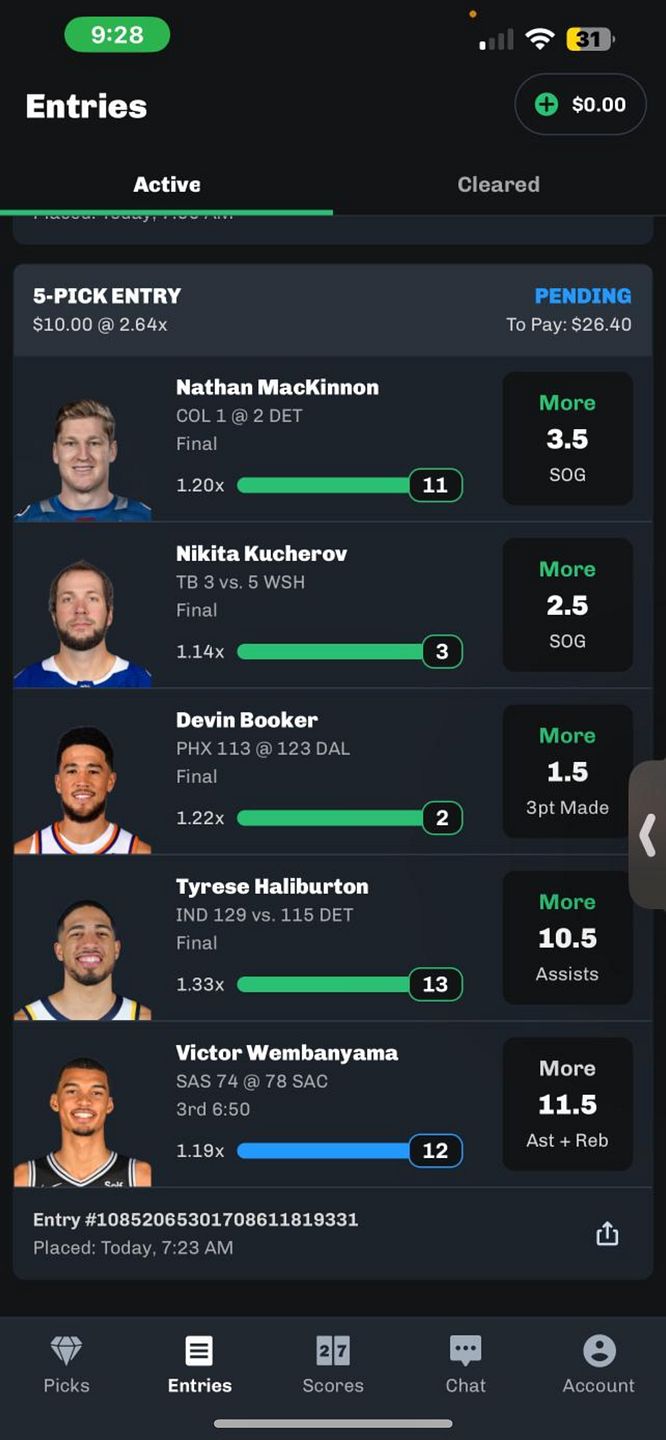
Task: Open Victor Wembanyama's pick row
Action: (x=333, y=1104)
